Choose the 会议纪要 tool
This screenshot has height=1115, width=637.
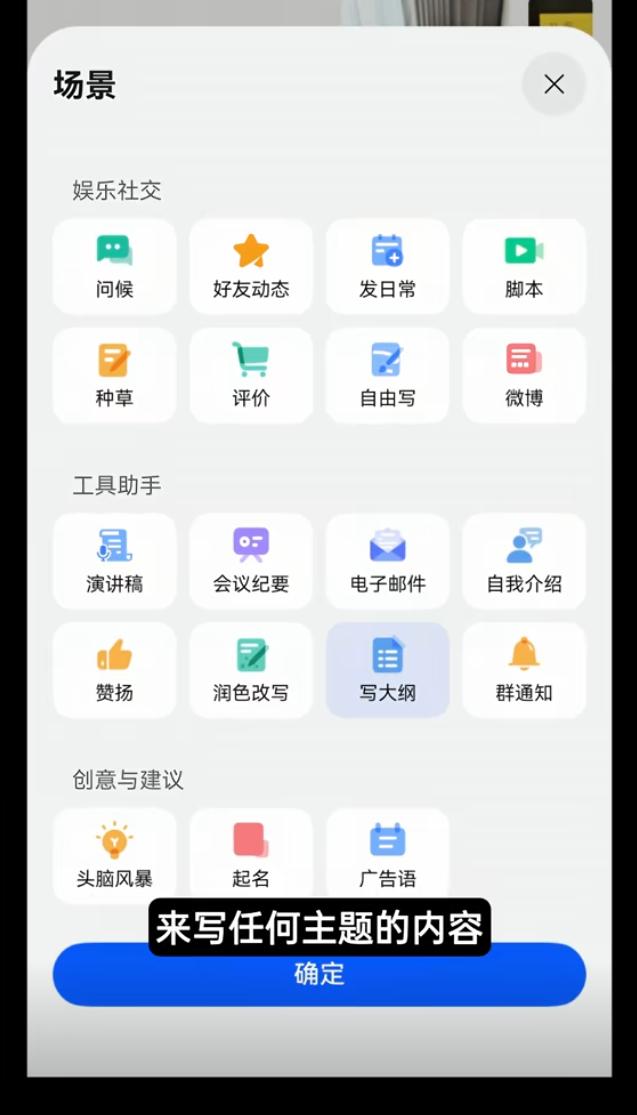point(251,561)
